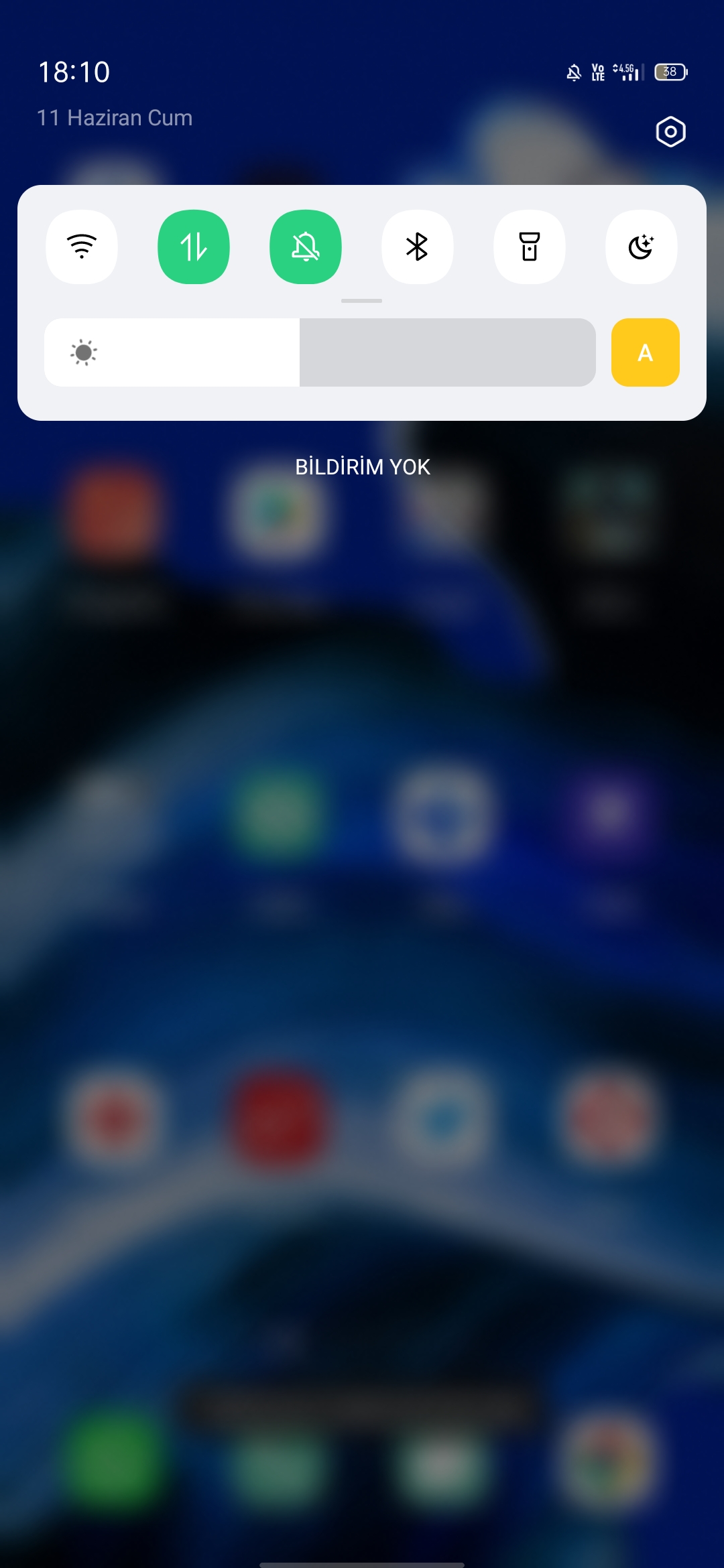724x1568 pixels.
Task: Turn on Wi-Fi
Action: (x=82, y=247)
